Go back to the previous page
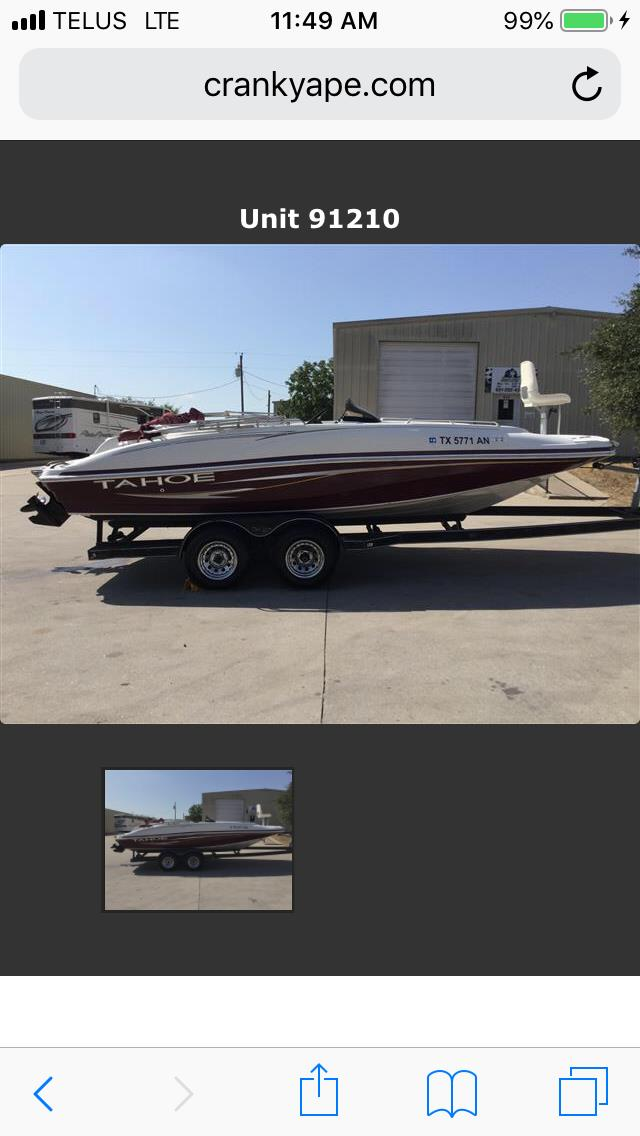 coord(43,1094)
